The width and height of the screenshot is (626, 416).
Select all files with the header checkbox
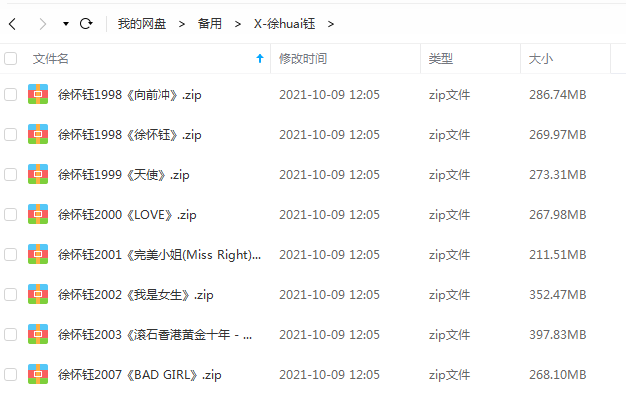[11, 59]
